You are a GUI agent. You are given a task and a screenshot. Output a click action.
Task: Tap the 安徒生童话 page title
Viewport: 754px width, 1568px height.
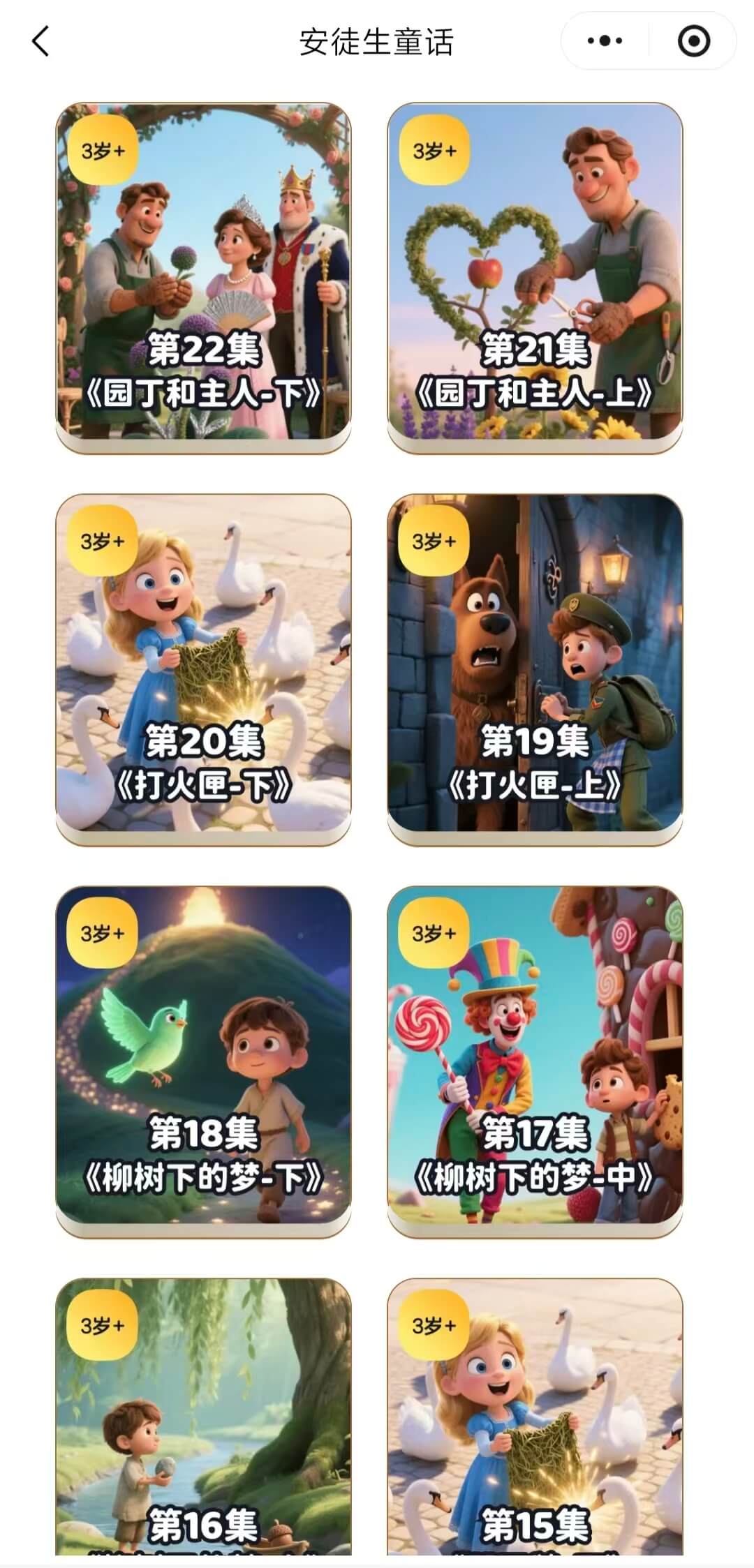point(377,40)
